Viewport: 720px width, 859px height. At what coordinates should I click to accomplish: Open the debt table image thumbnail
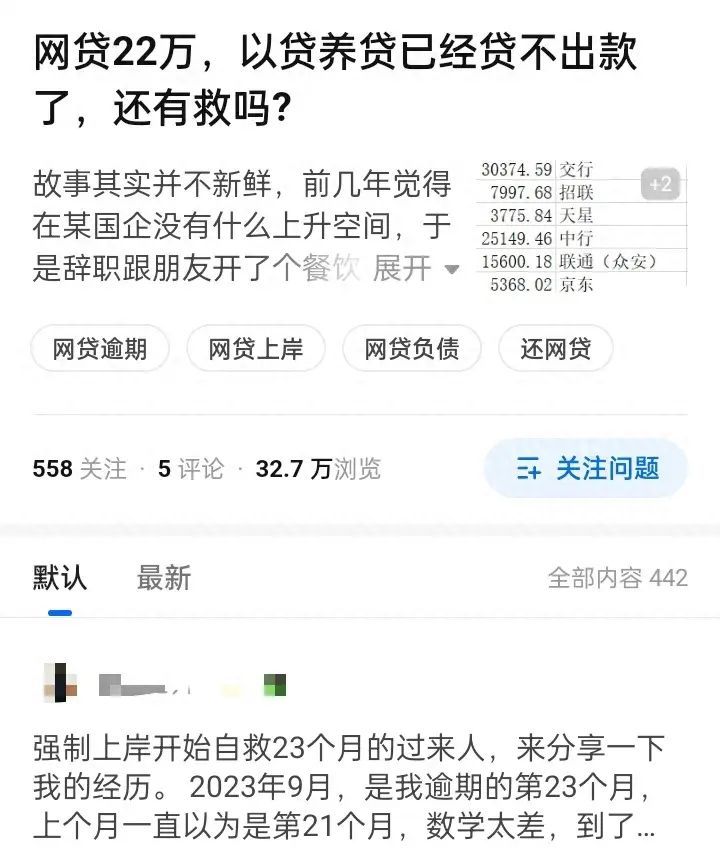(x=582, y=225)
